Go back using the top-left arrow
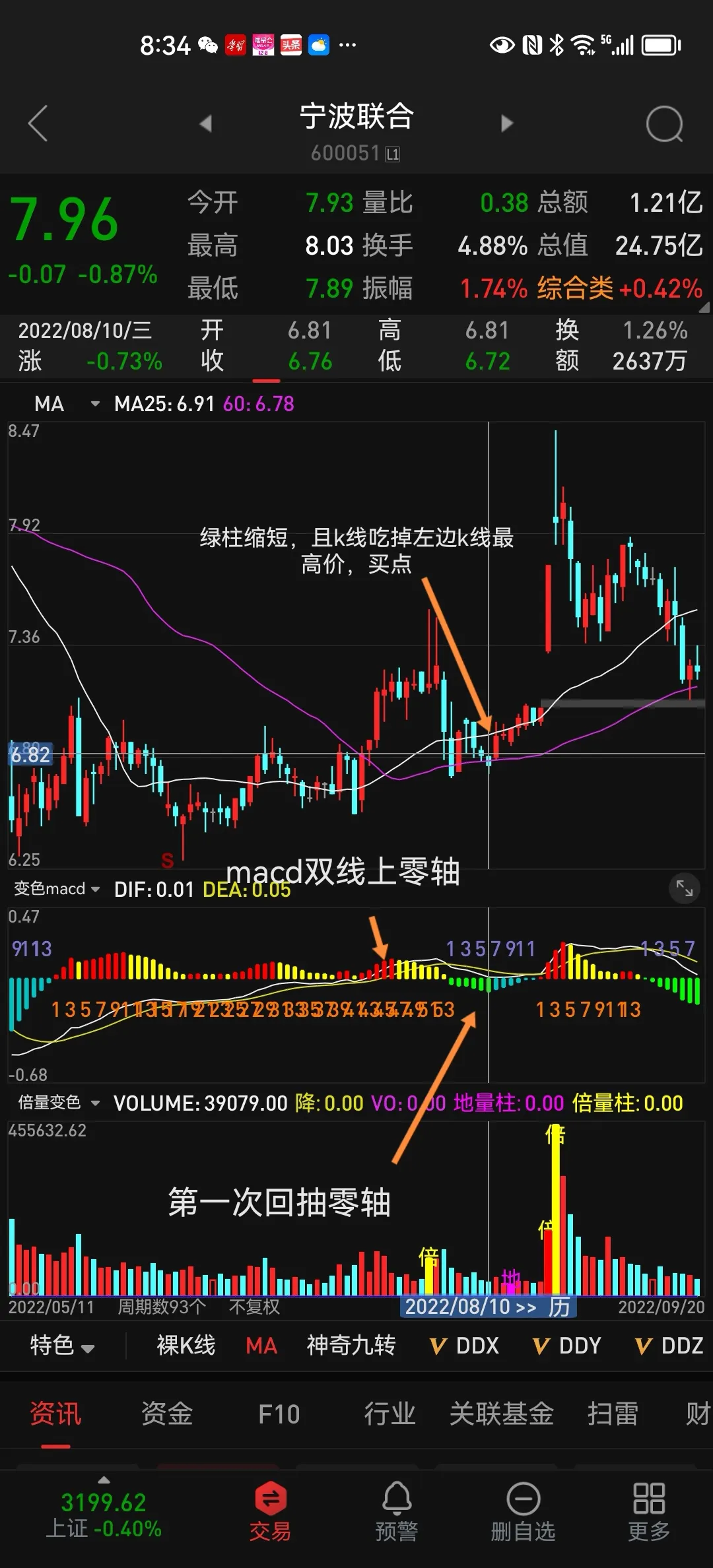The image size is (713, 1568). point(38,123)
